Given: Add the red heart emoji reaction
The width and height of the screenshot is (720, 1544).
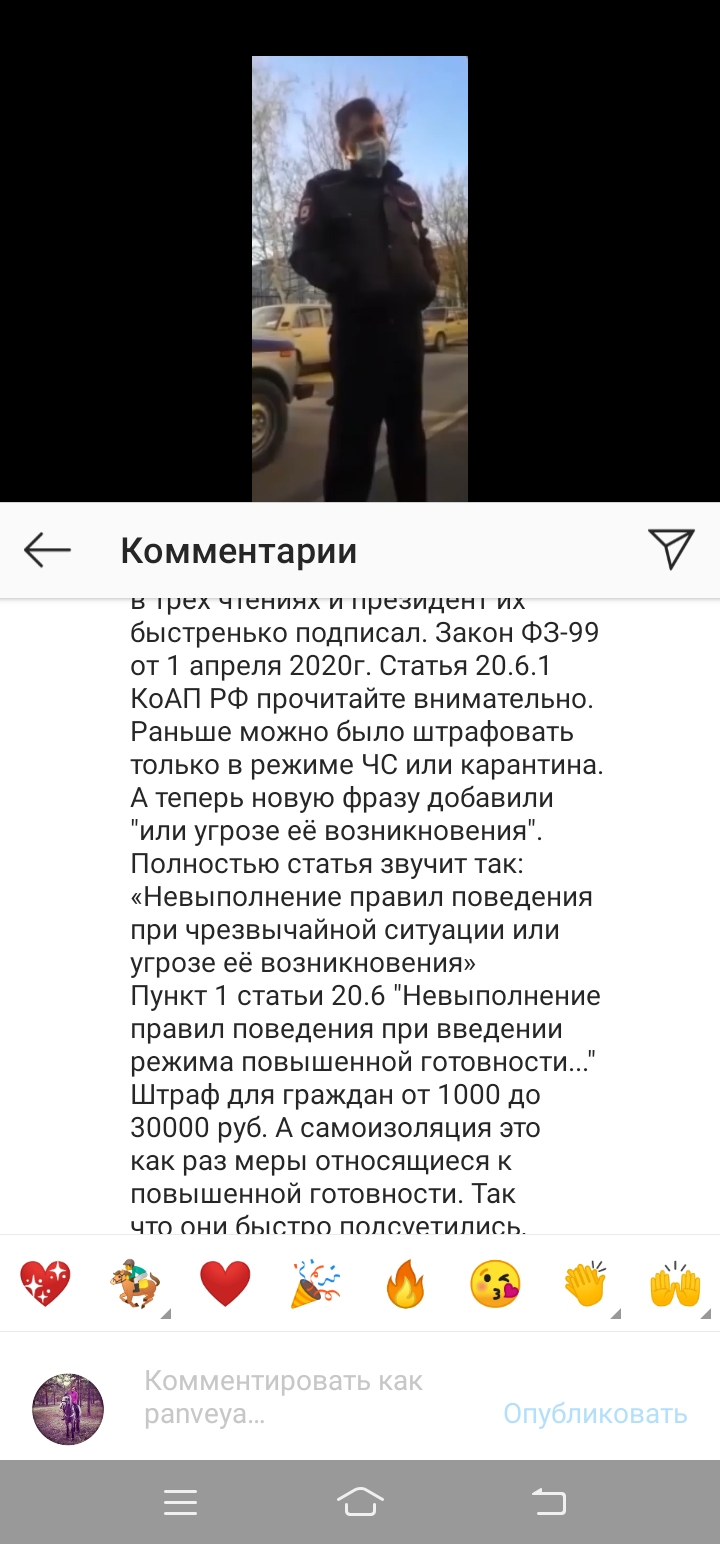Looking at the screenshot, I should [x=225, y=1284].
